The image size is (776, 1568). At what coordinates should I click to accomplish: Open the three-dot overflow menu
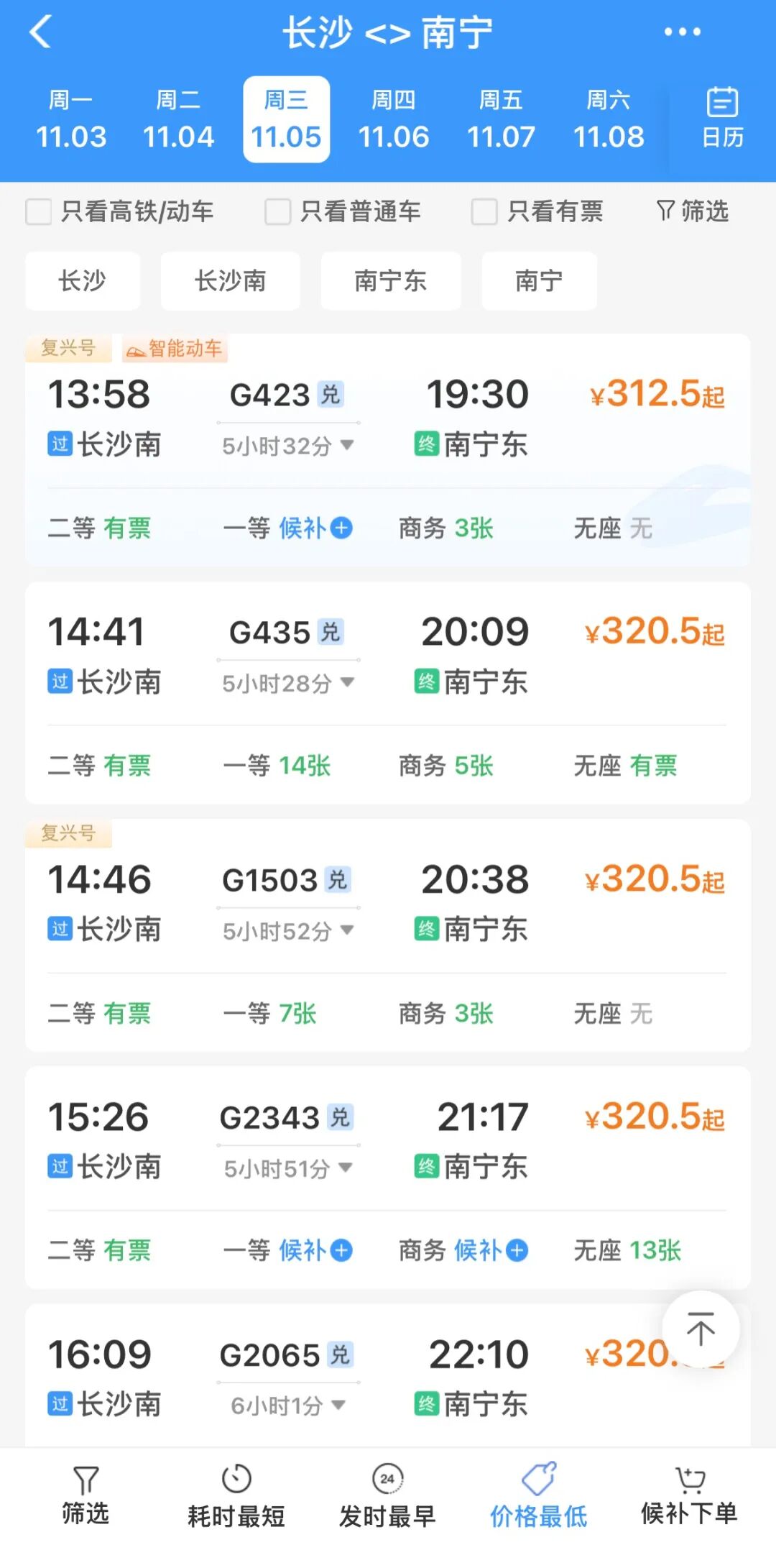click(x=682, y=32)
